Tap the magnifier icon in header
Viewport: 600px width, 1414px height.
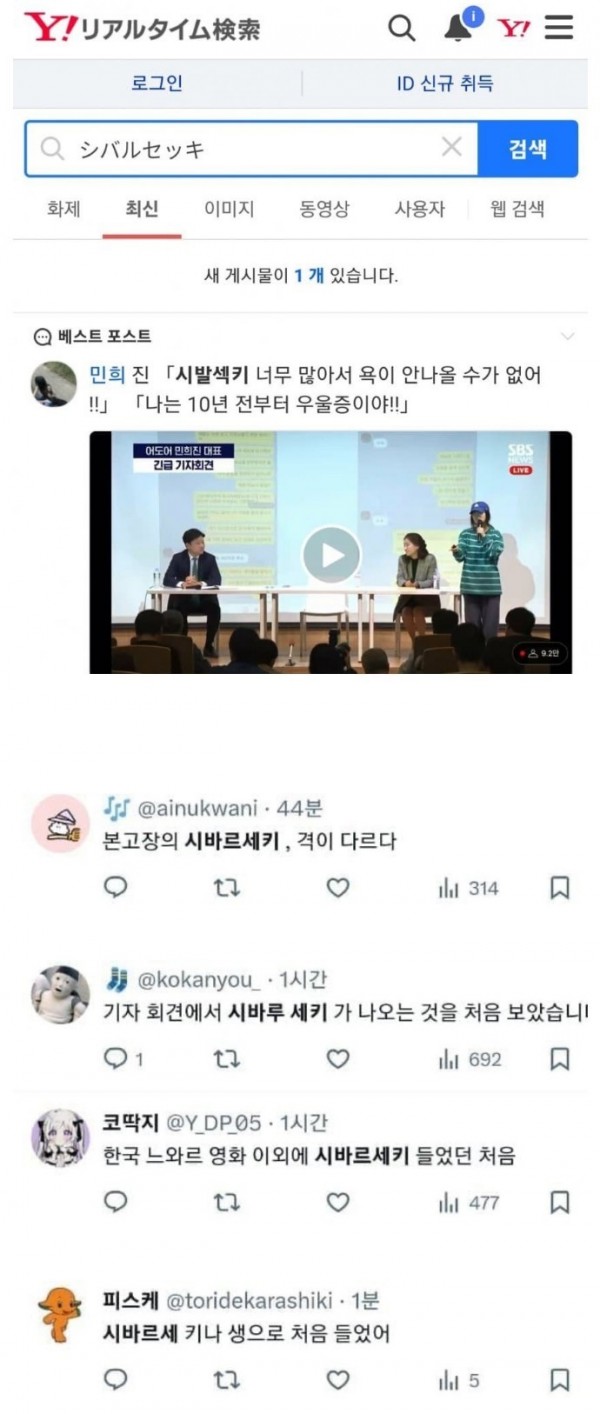click(x=401, y=28)
